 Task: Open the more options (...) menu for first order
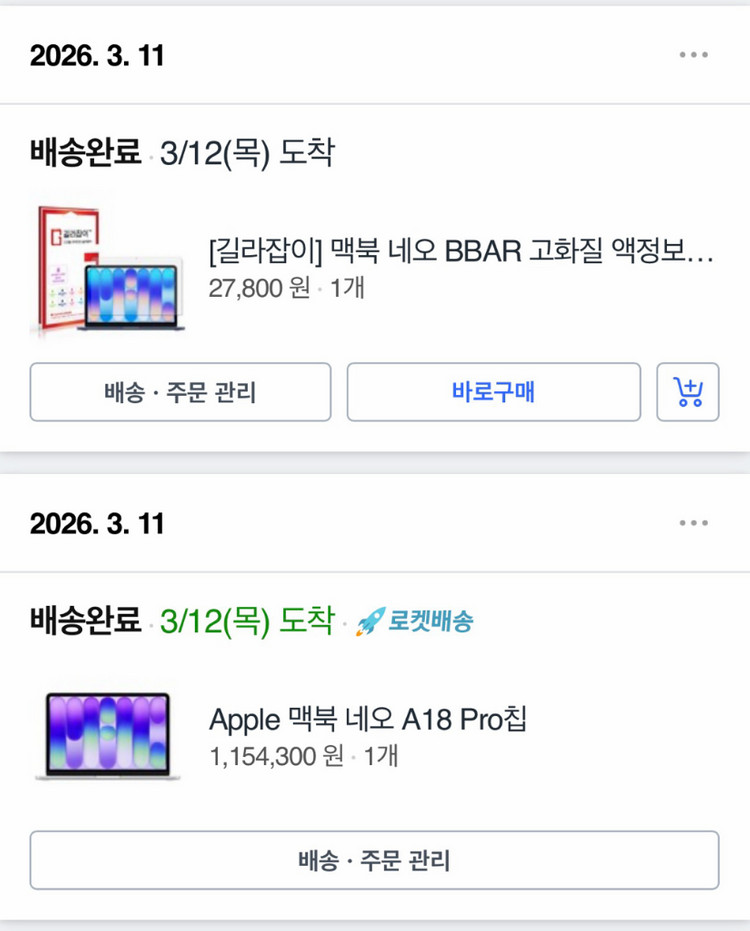(694, 55)
